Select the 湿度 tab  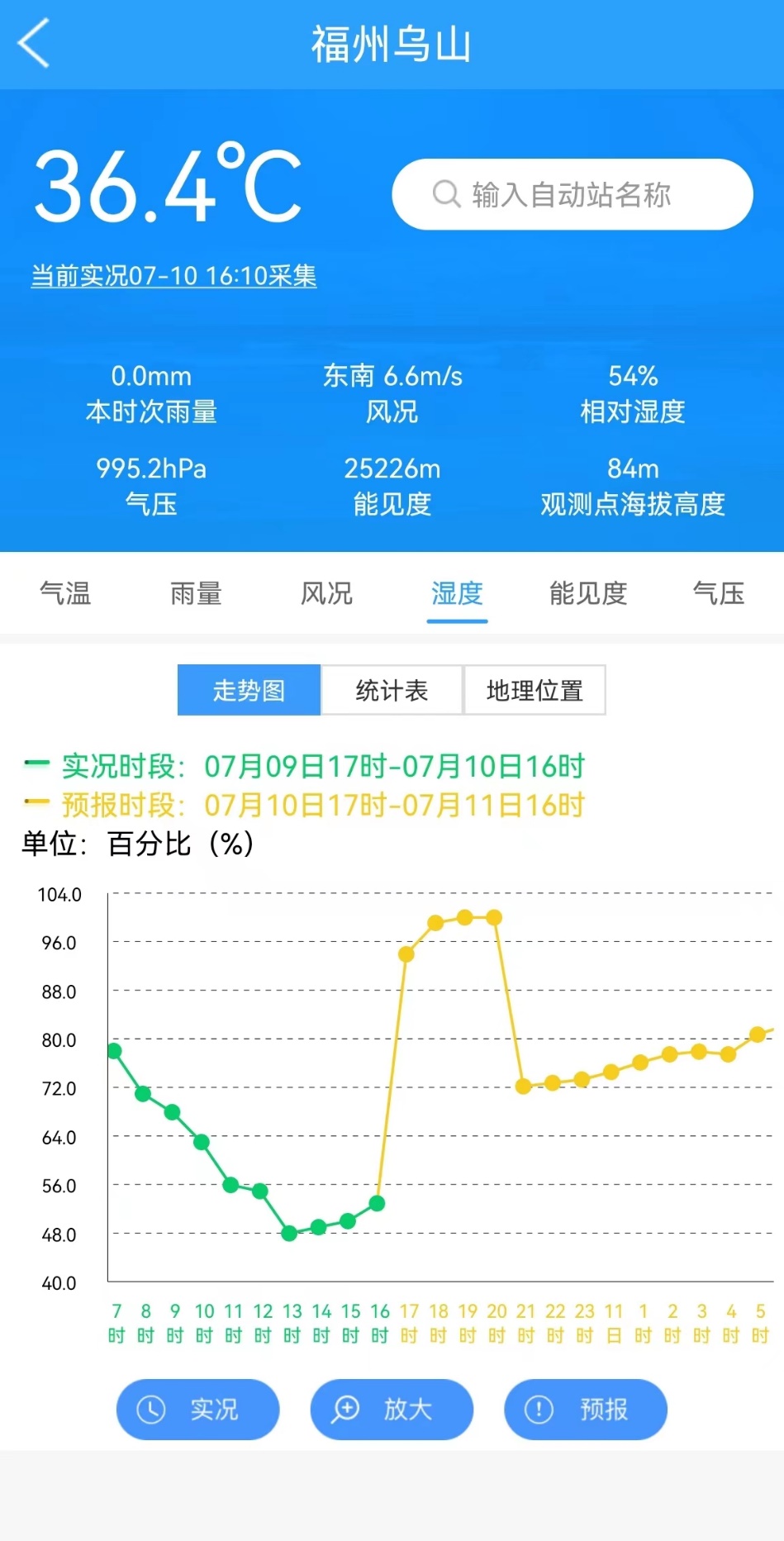tap(457, 593)
